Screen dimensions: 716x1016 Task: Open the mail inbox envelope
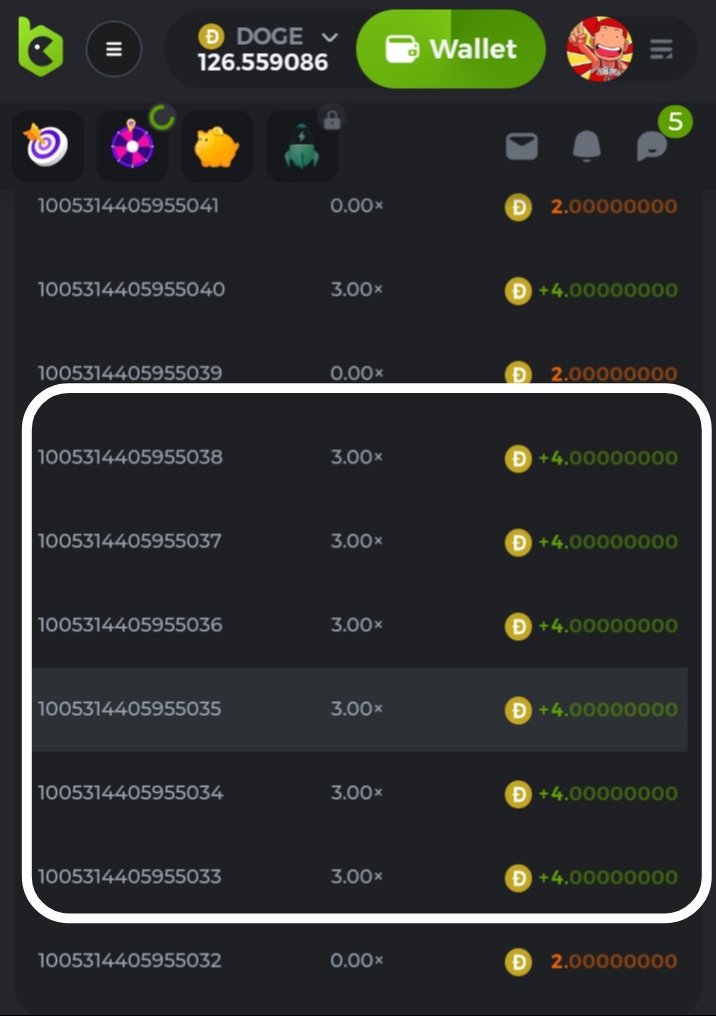521,147
